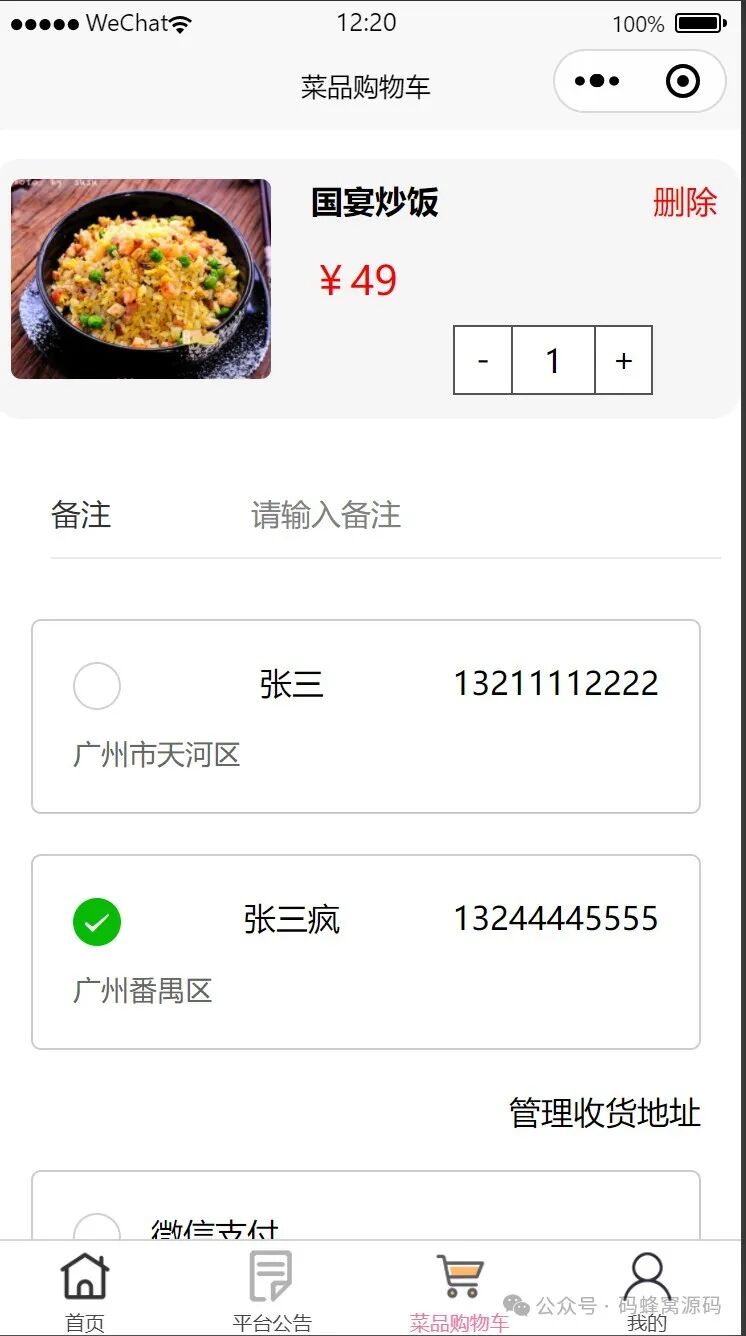This screenshot has height=1336, width=746.
Task: Select 张三's address radio button
Action: (97, 686)
